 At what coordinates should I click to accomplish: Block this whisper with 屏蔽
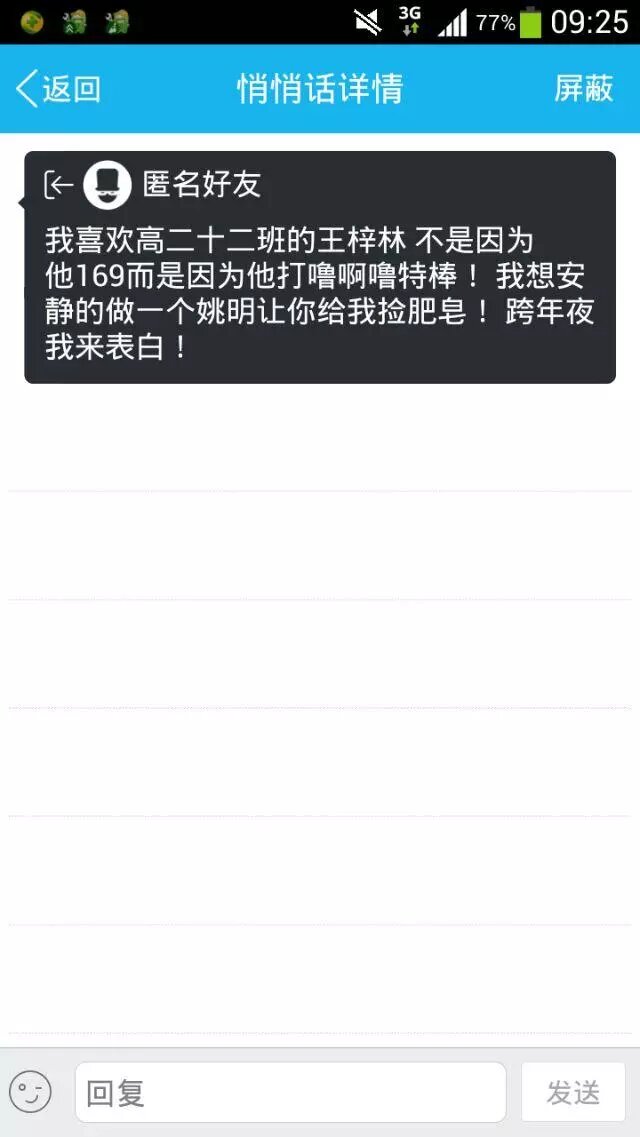click(584, 89)
